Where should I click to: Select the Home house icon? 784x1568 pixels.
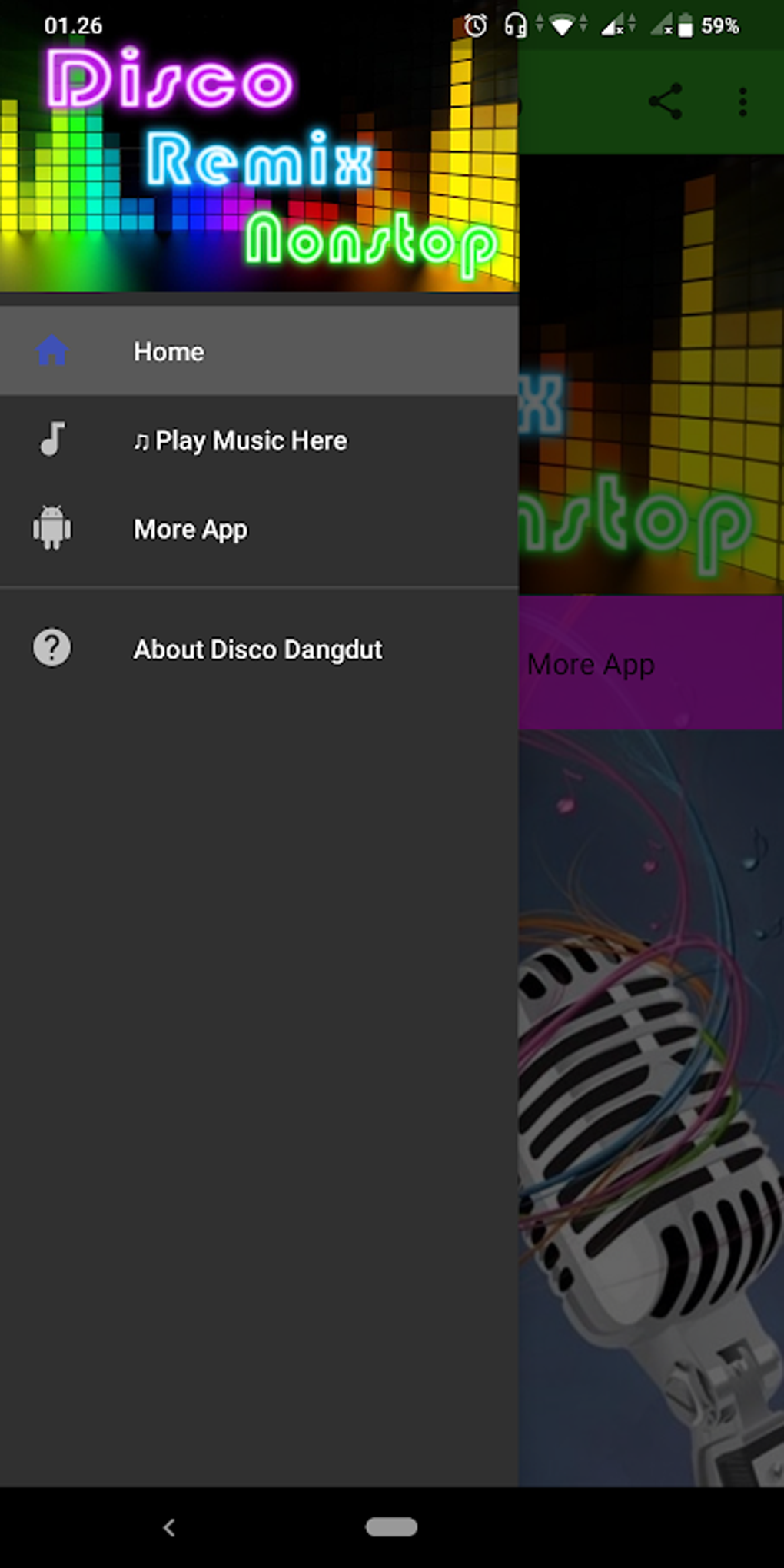click(51, 350)
